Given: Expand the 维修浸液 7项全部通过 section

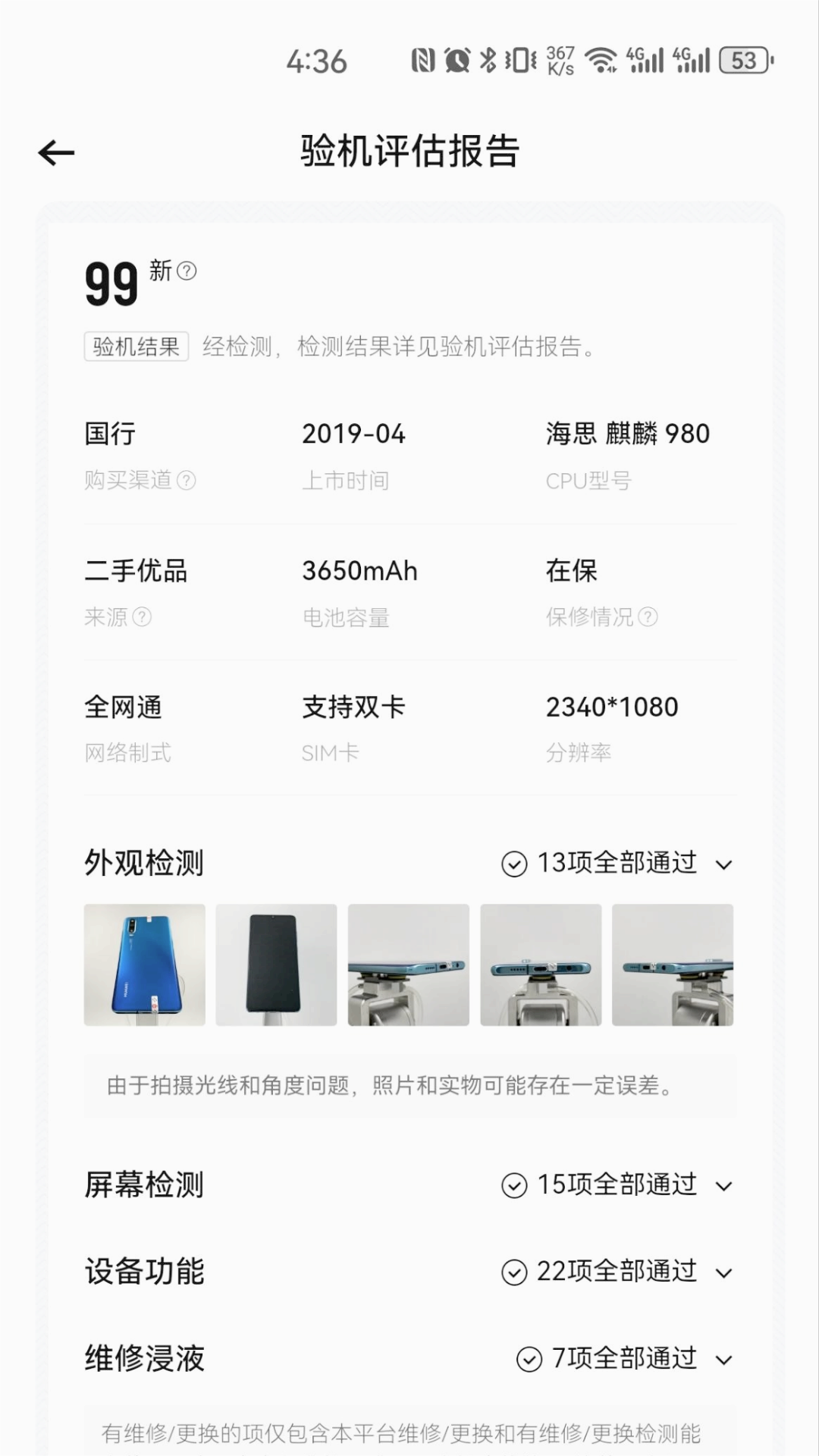Looking at the screenshot, I should coord(723,1360).
